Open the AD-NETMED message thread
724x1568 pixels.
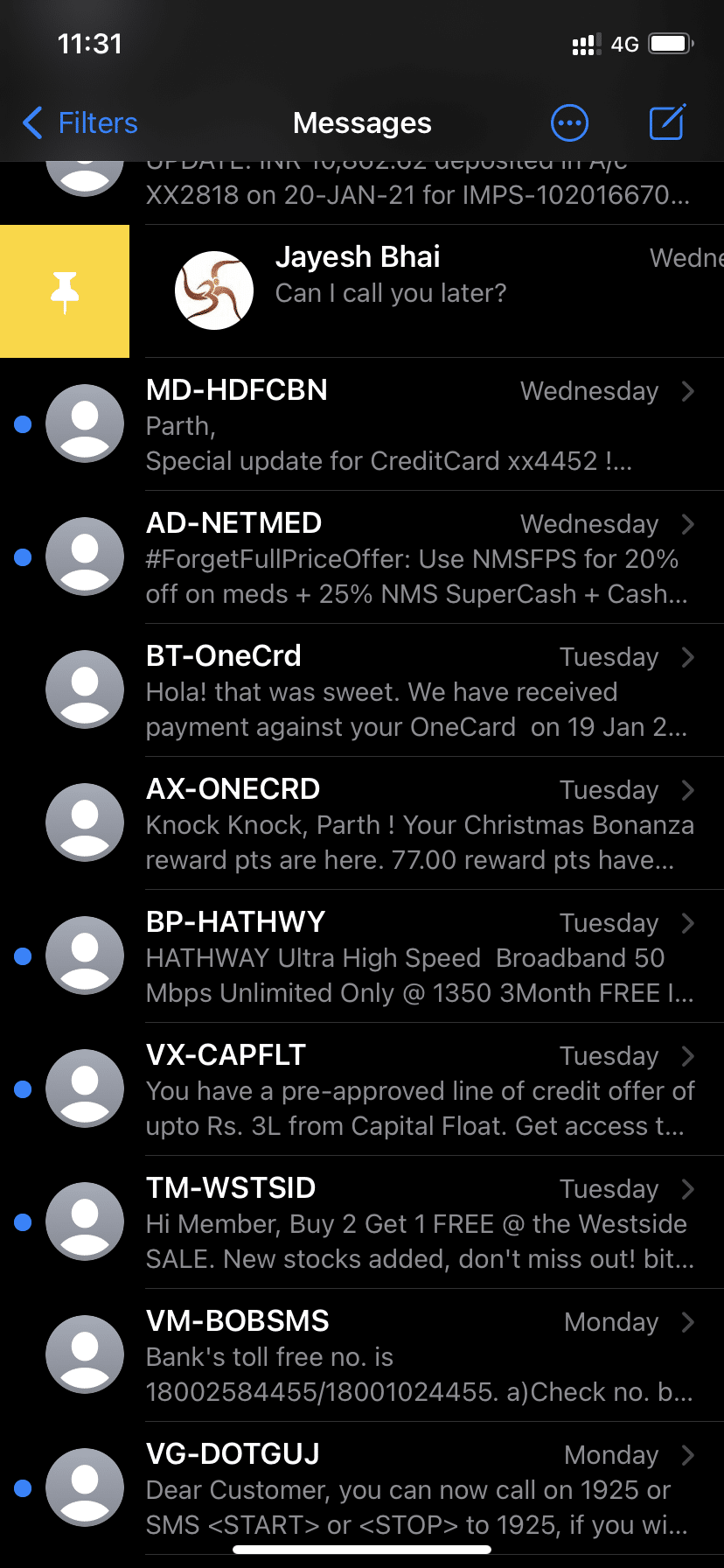pyautogui.click(x=402, y=558)
